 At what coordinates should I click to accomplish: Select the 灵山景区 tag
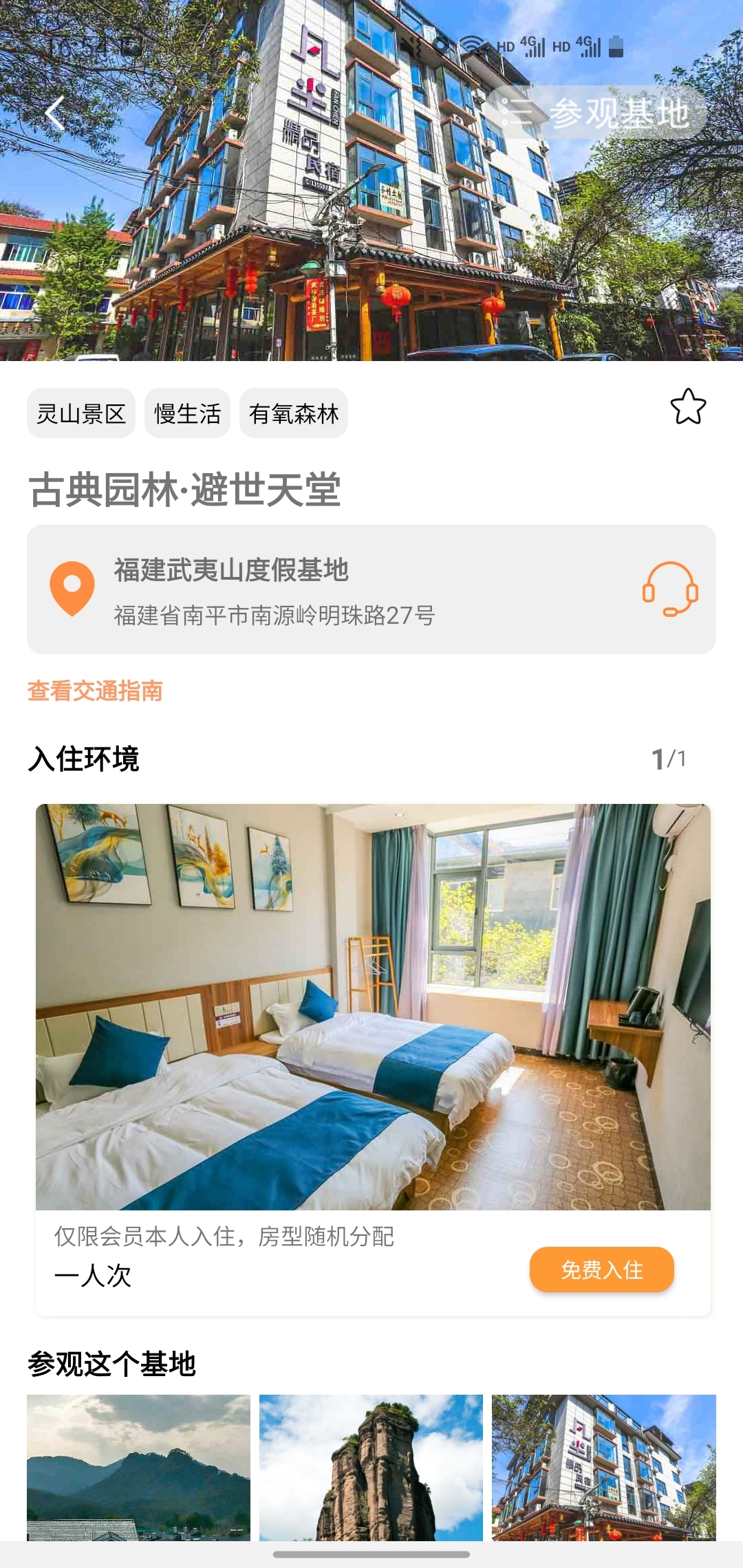tap(81, 414)
